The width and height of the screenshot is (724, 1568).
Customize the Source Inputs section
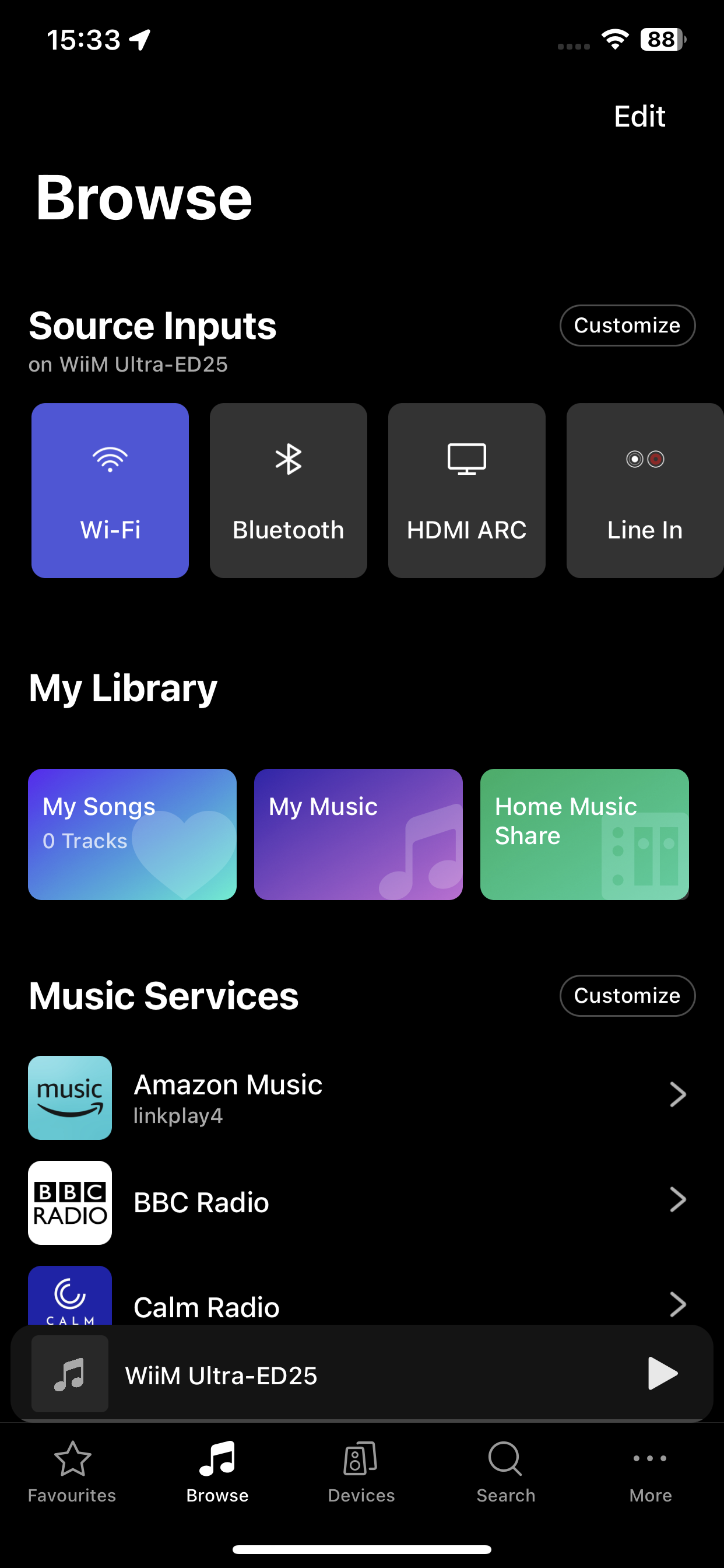coord(627,325)
